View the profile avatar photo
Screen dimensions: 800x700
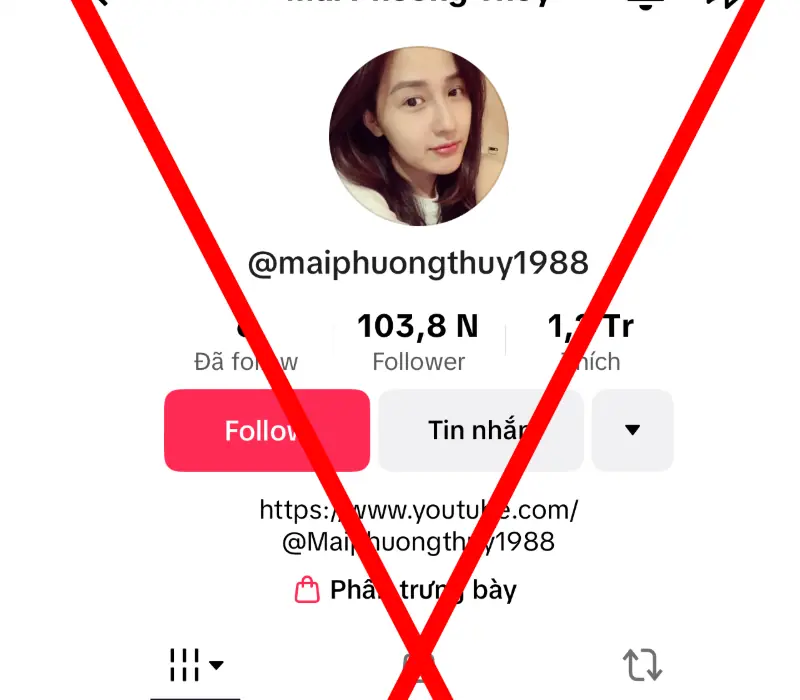point(418,135)
